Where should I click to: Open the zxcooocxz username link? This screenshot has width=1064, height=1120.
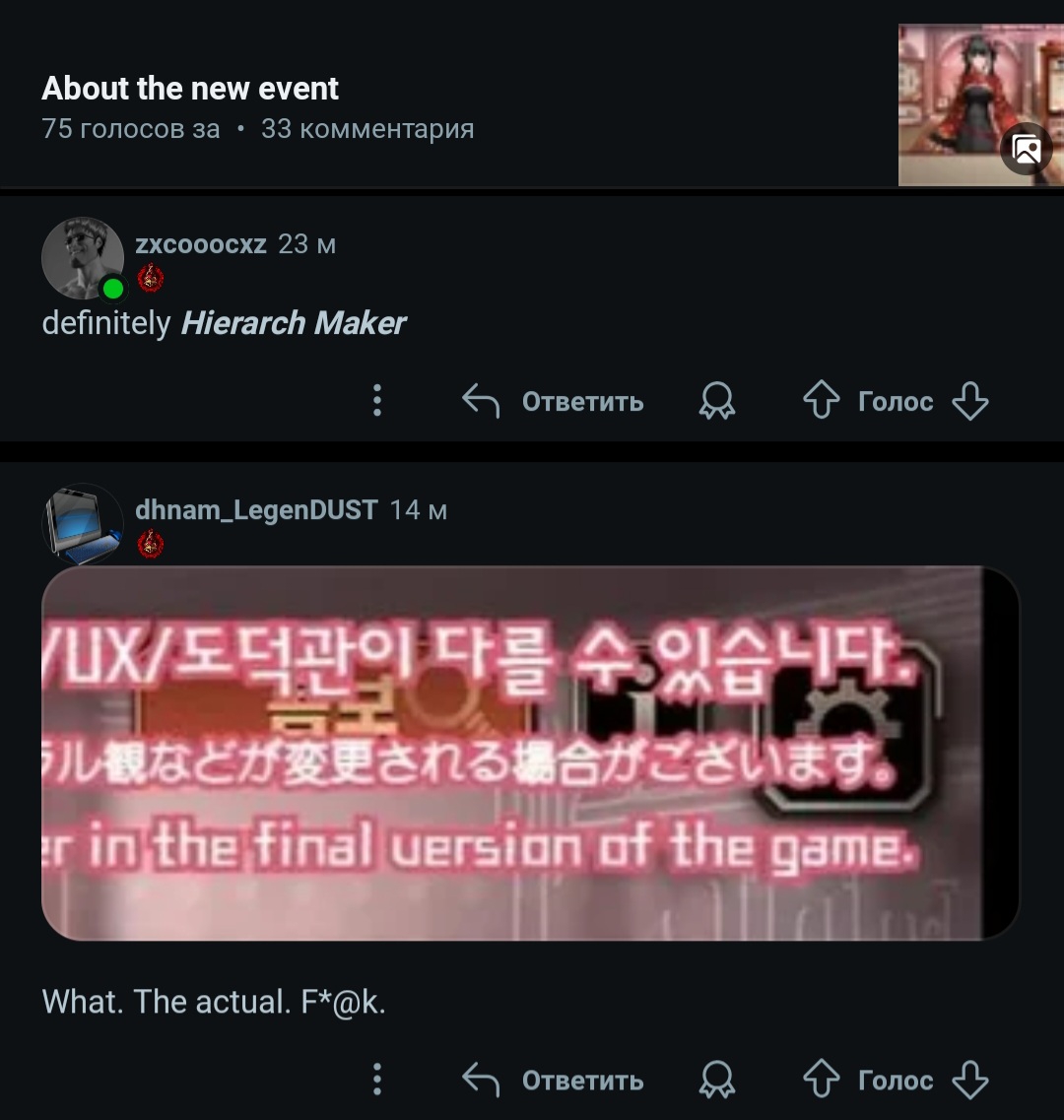click(201, 244)
